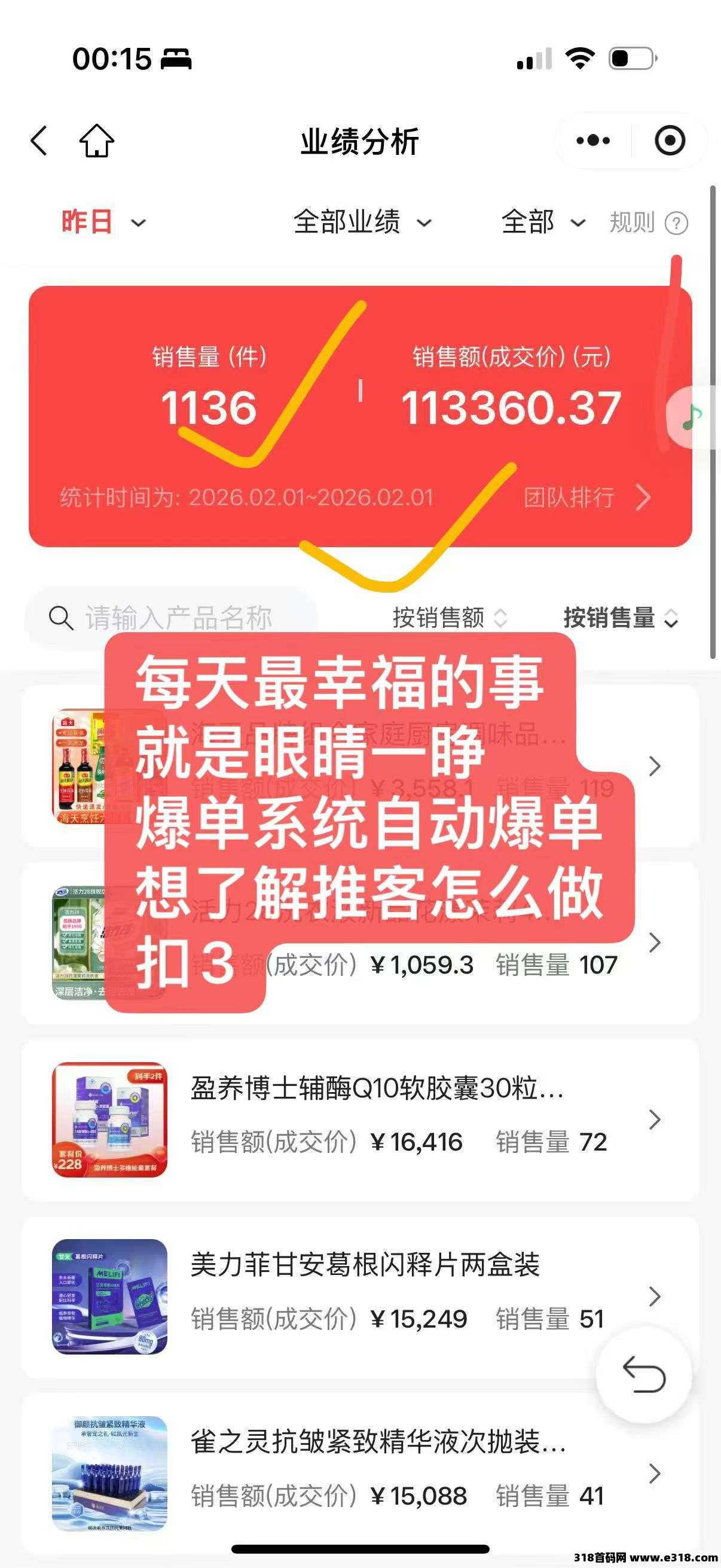Viewport: 721px width, 1568px height.
Task: Expand the 昨日 date dropdown
Action: [102, 221]
